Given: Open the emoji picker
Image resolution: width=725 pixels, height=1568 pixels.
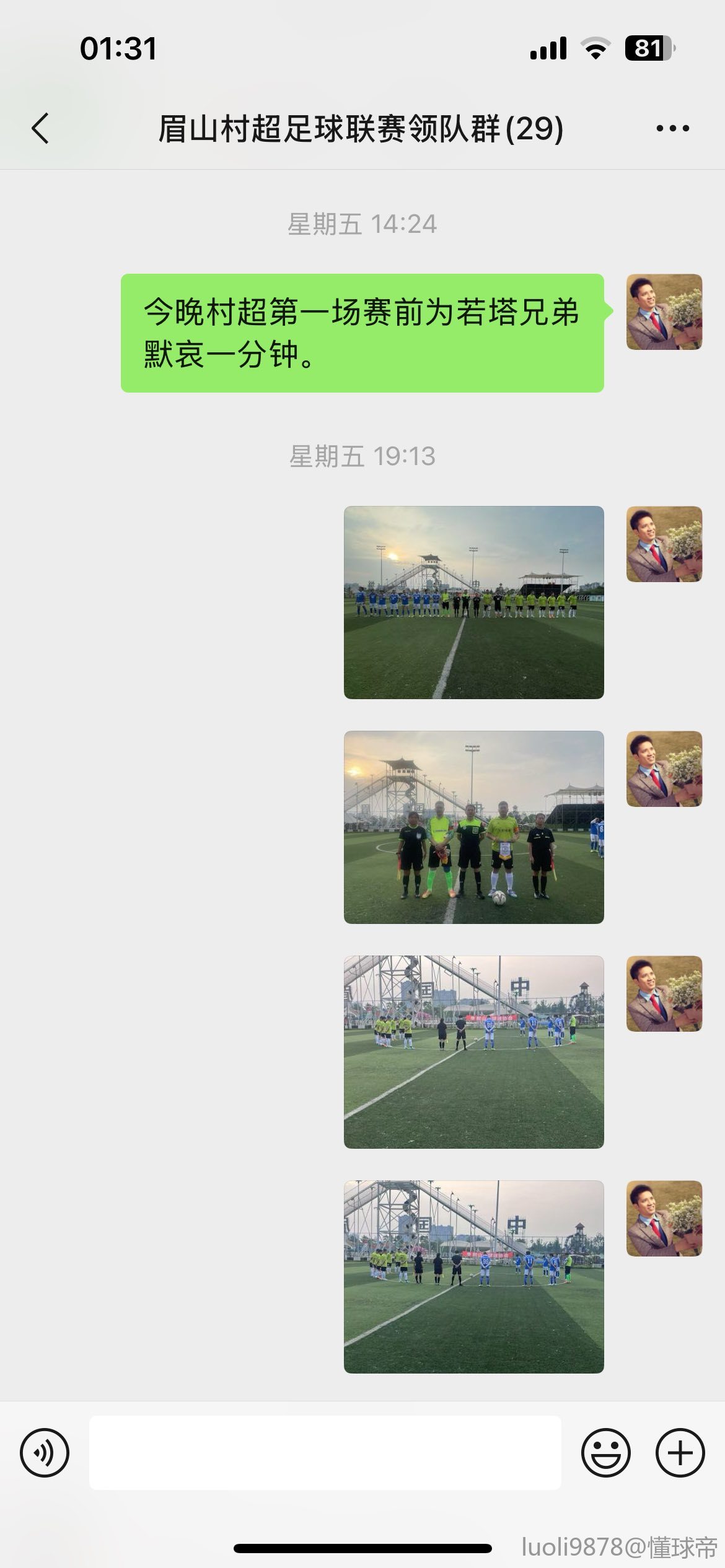Looking at the screenshot, I should pos(605,1453).
